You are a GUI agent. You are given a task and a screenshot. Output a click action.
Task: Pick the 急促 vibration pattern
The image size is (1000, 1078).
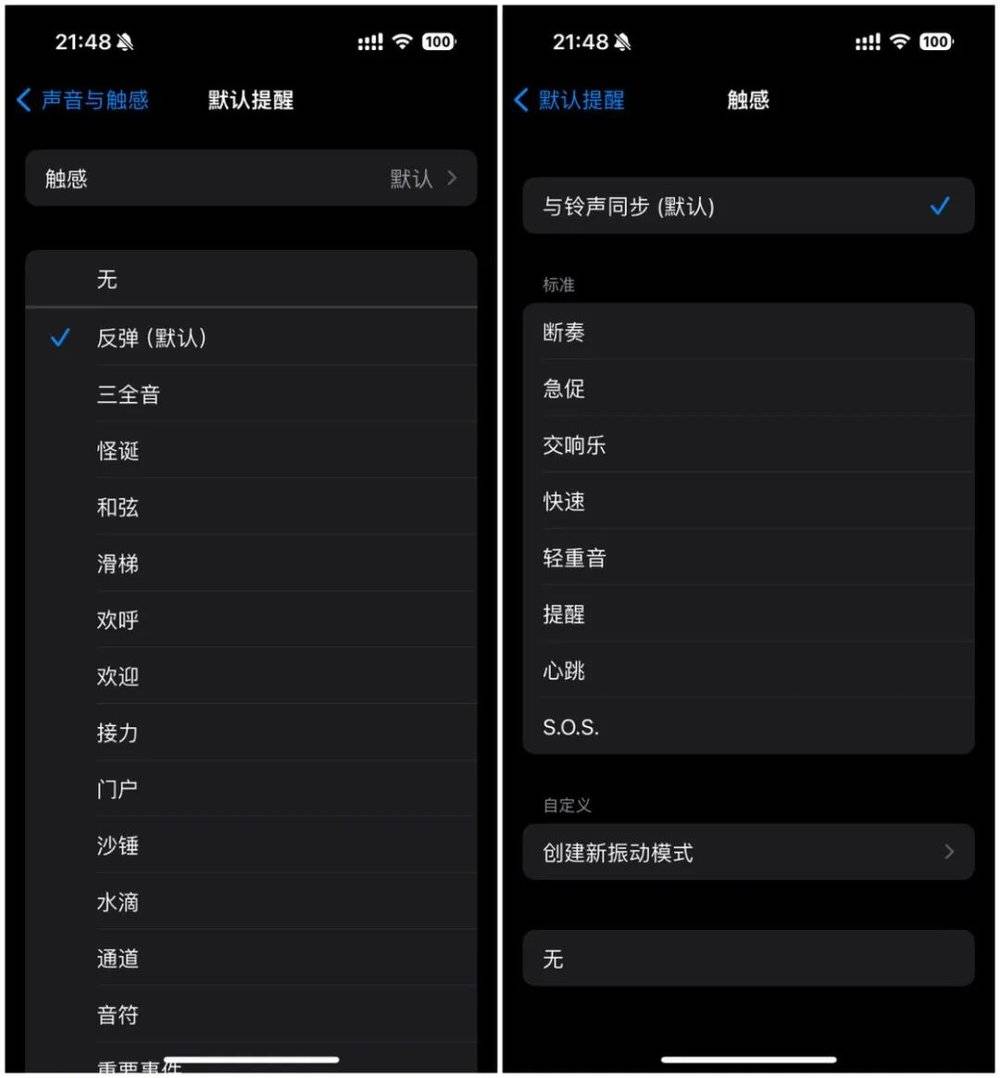[747, 388]
